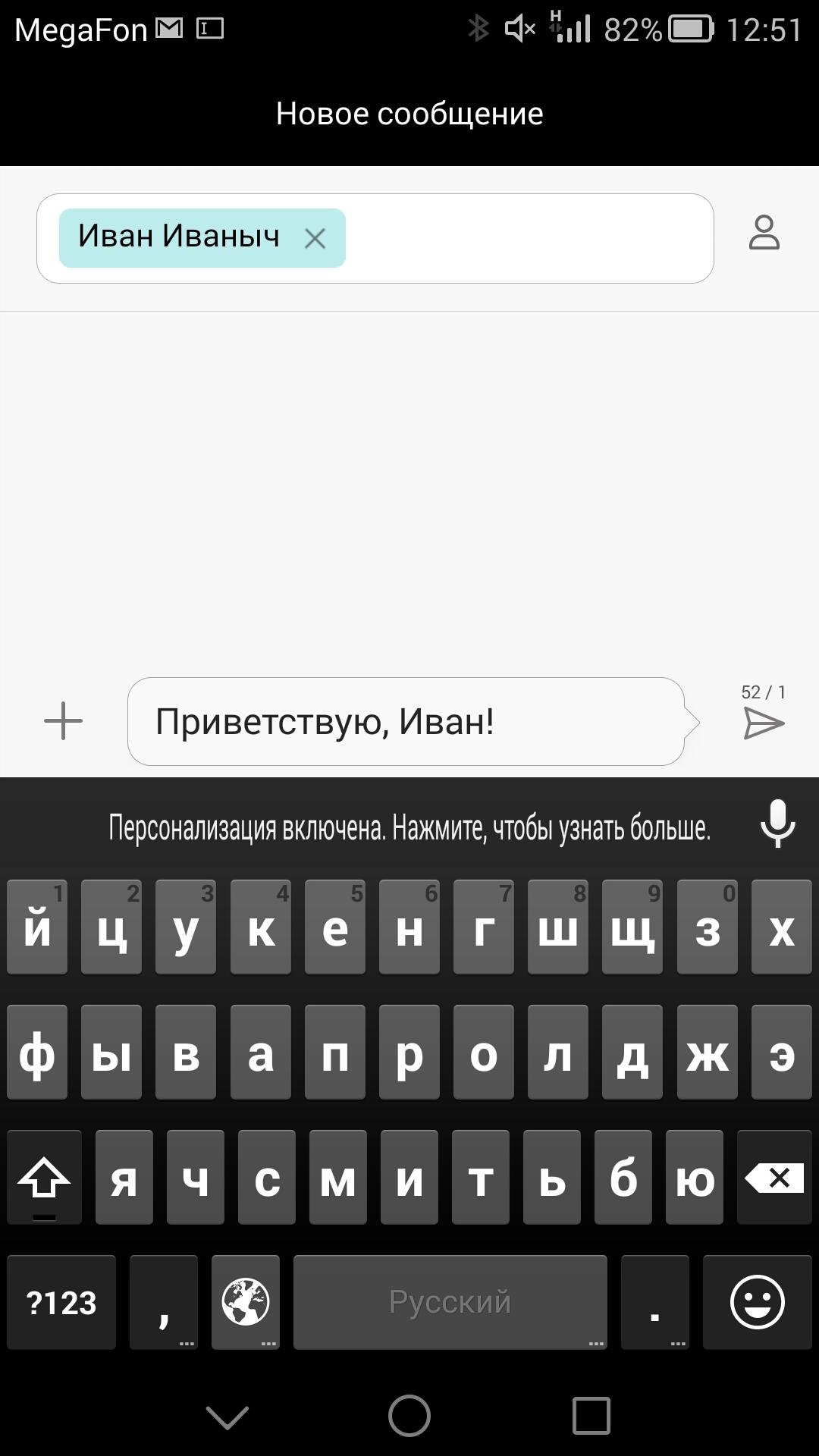Open recent apps from navigation bar
This screenshot has height=1456, width=819.
pyautogui.click(x=591, y=1416)
